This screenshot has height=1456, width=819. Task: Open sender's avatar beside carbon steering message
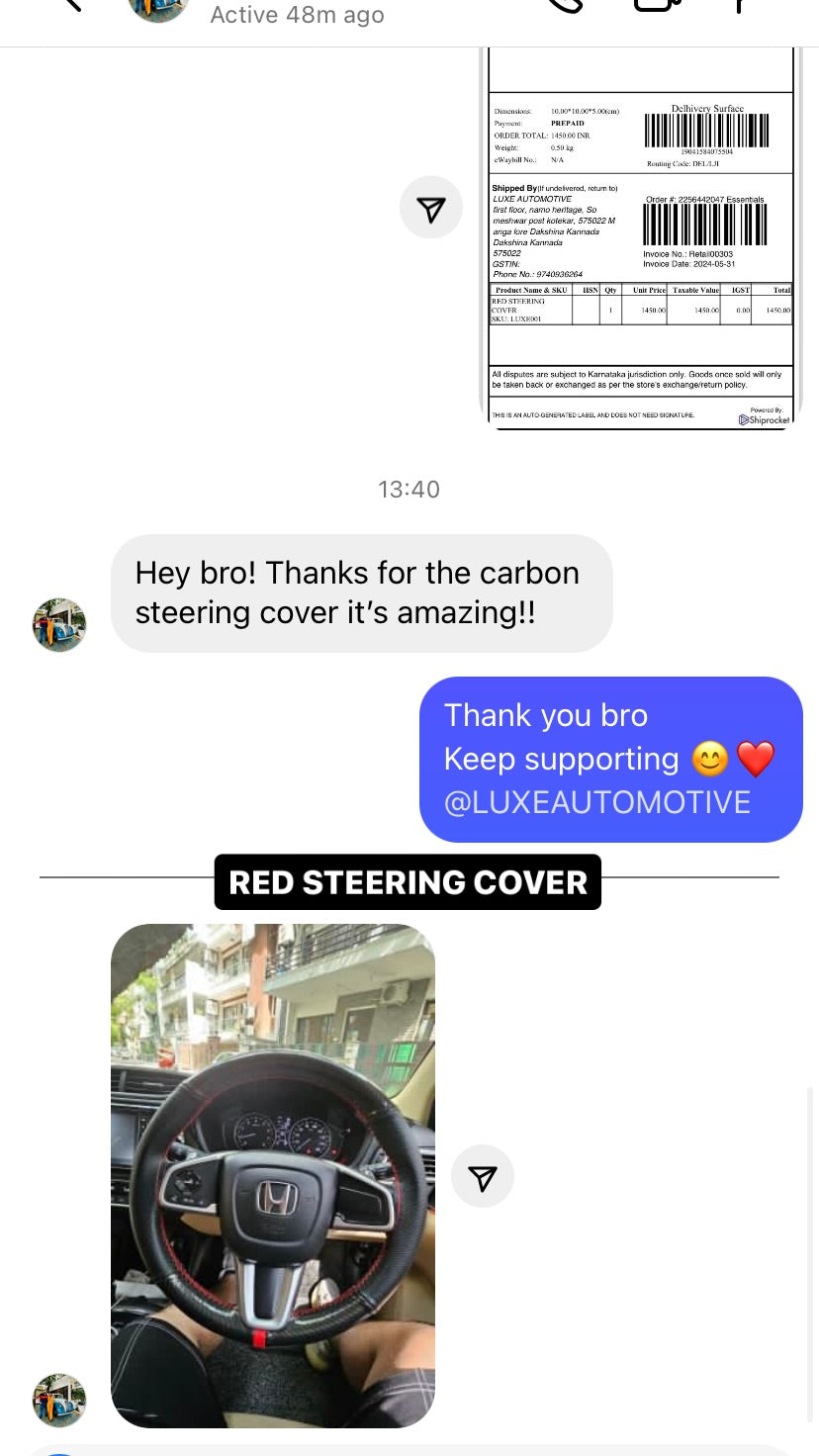pyautogui.click(x=59, y=625)
